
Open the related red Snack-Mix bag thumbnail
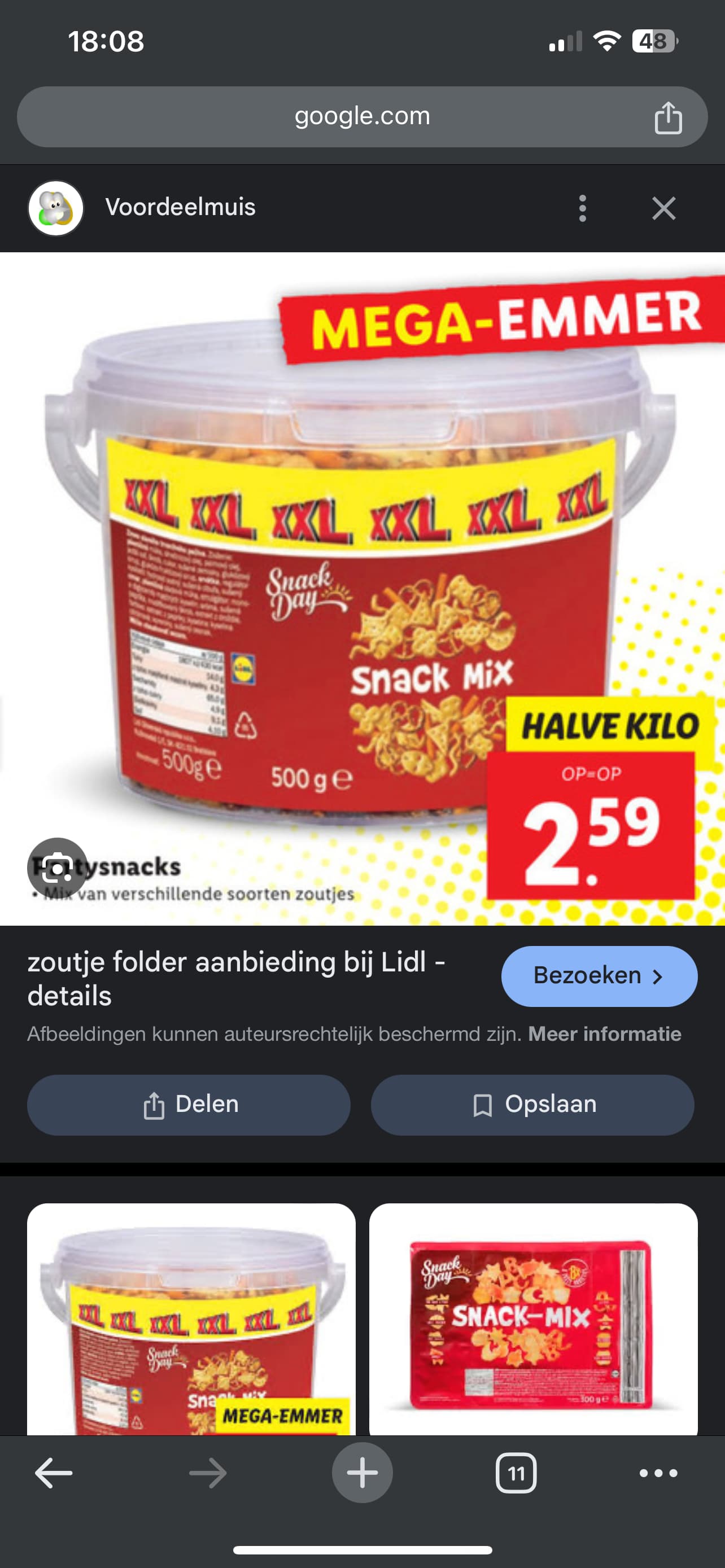[x=533, y=1319]
